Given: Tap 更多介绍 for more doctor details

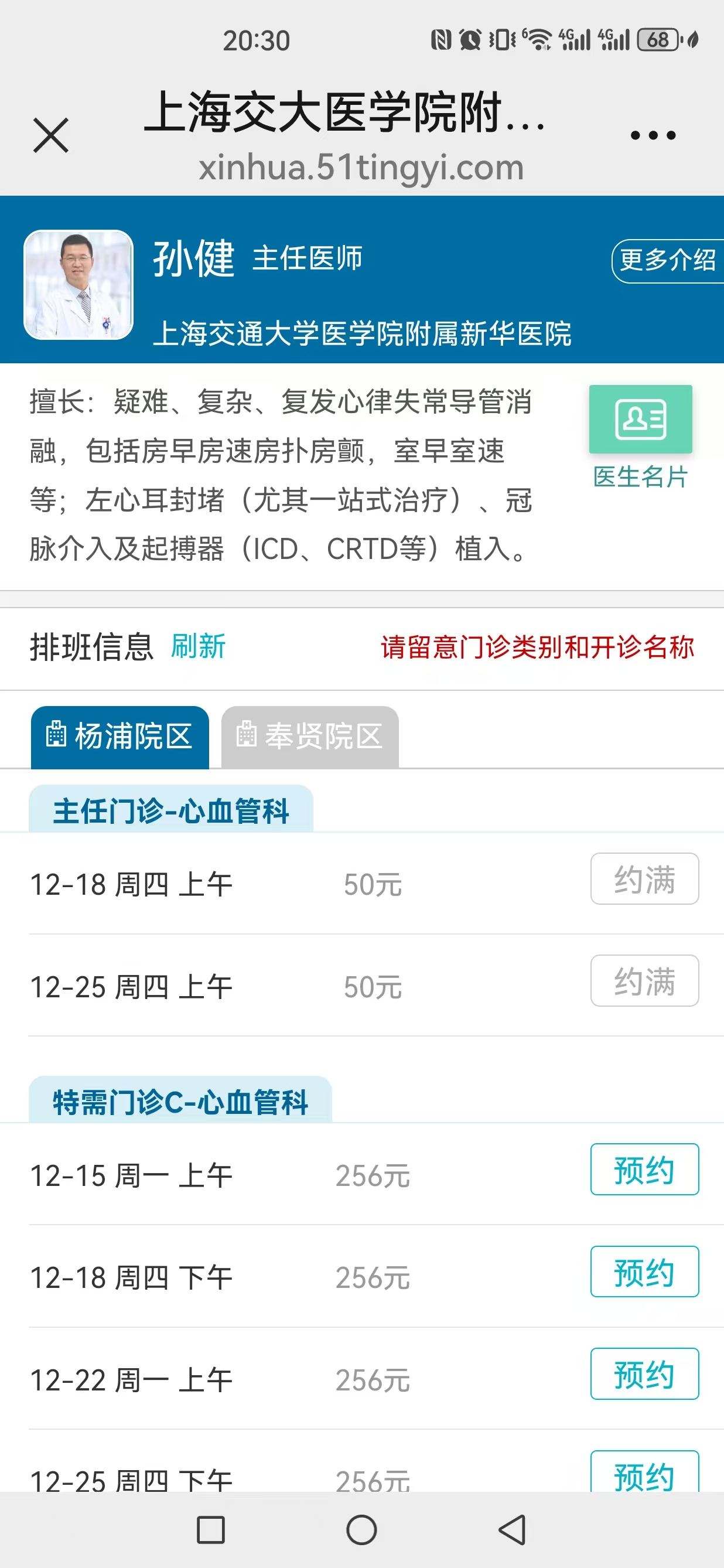Looking at the screenshot, I should pos(667,261).
